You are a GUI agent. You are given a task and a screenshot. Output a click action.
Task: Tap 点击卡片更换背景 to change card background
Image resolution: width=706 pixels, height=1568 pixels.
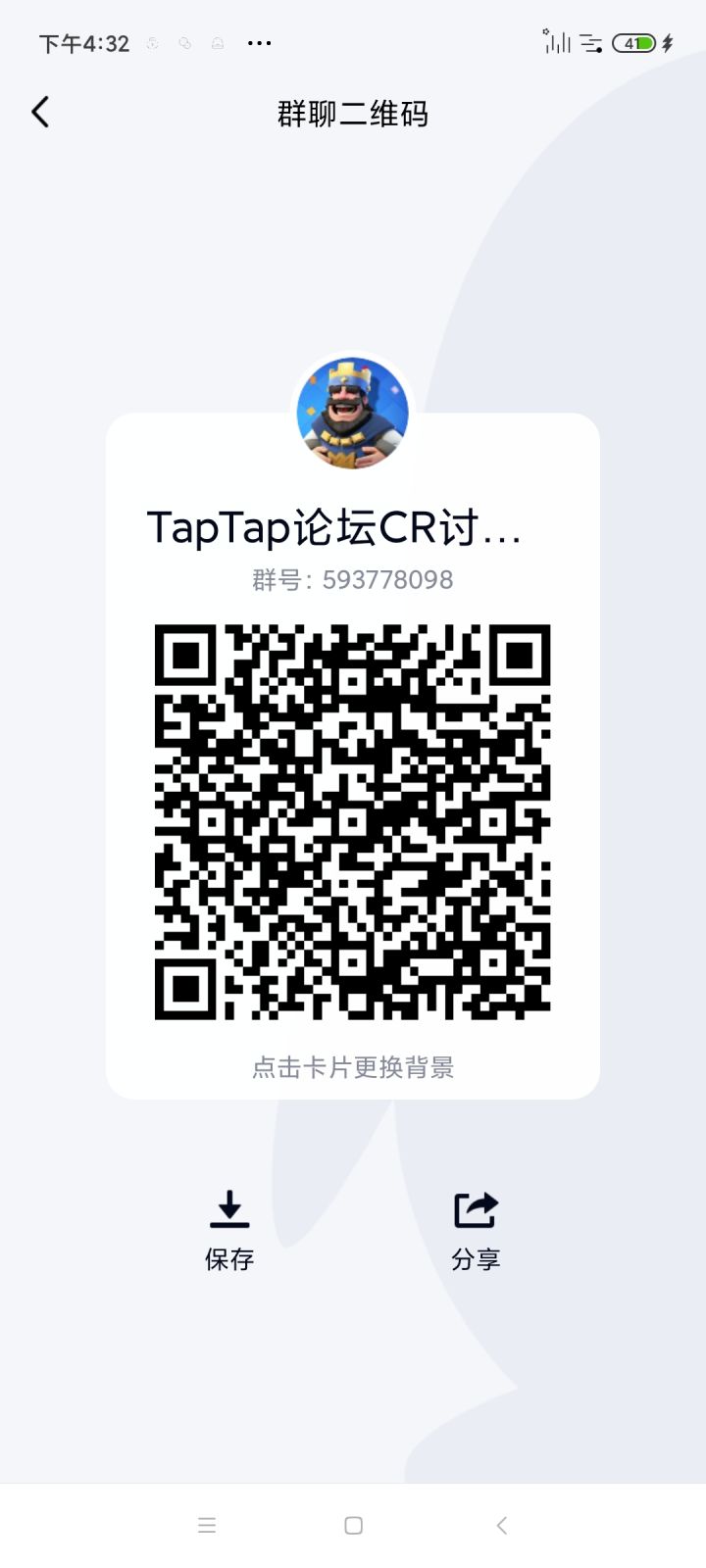353,1068
